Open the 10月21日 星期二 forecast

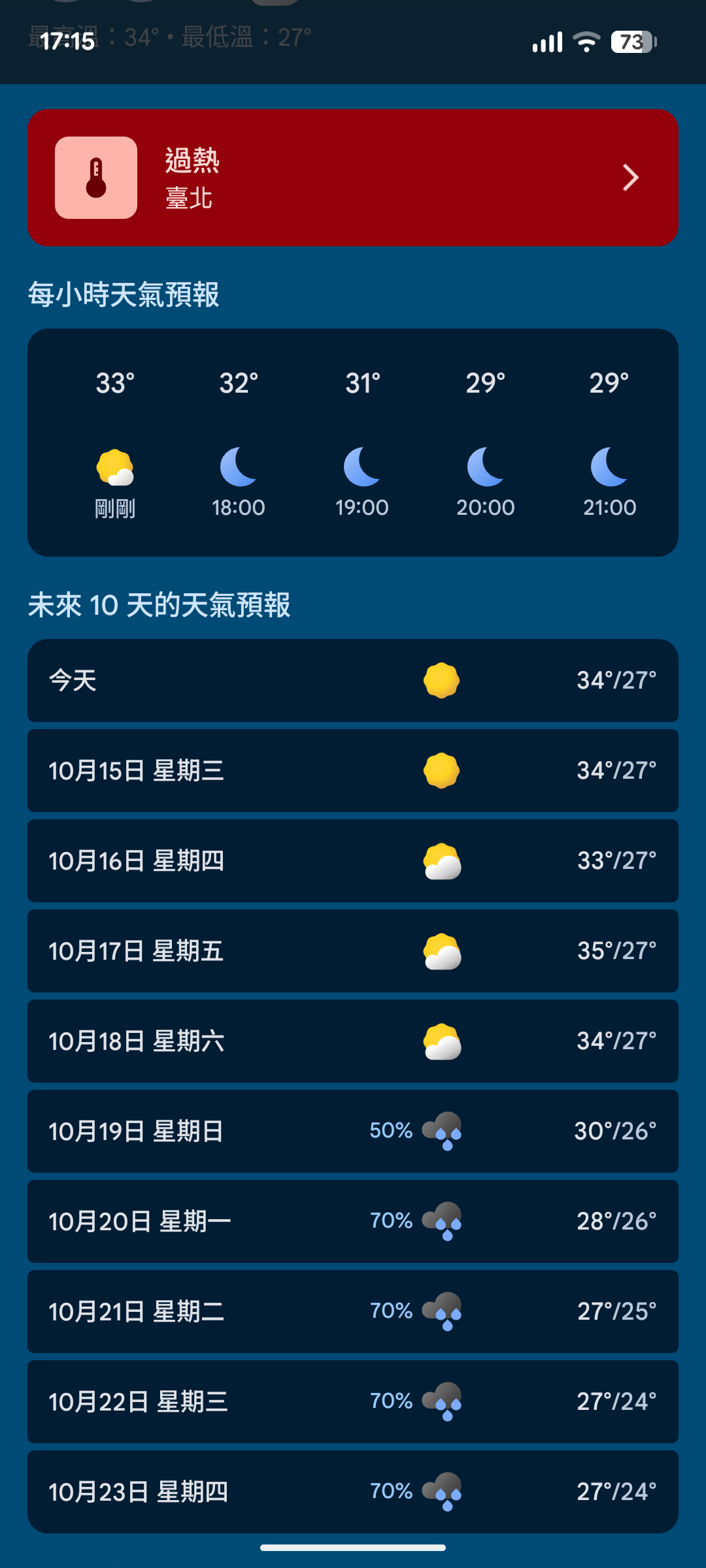pos(353,1311)
